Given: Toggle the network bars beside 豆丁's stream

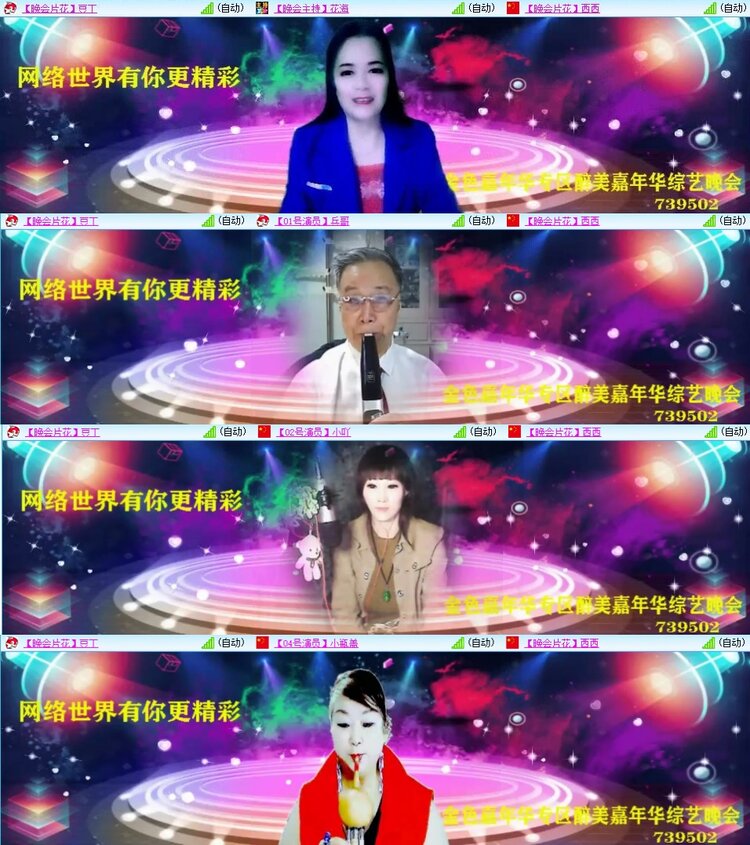Looking at the screenshot, I should coord(205,7).
